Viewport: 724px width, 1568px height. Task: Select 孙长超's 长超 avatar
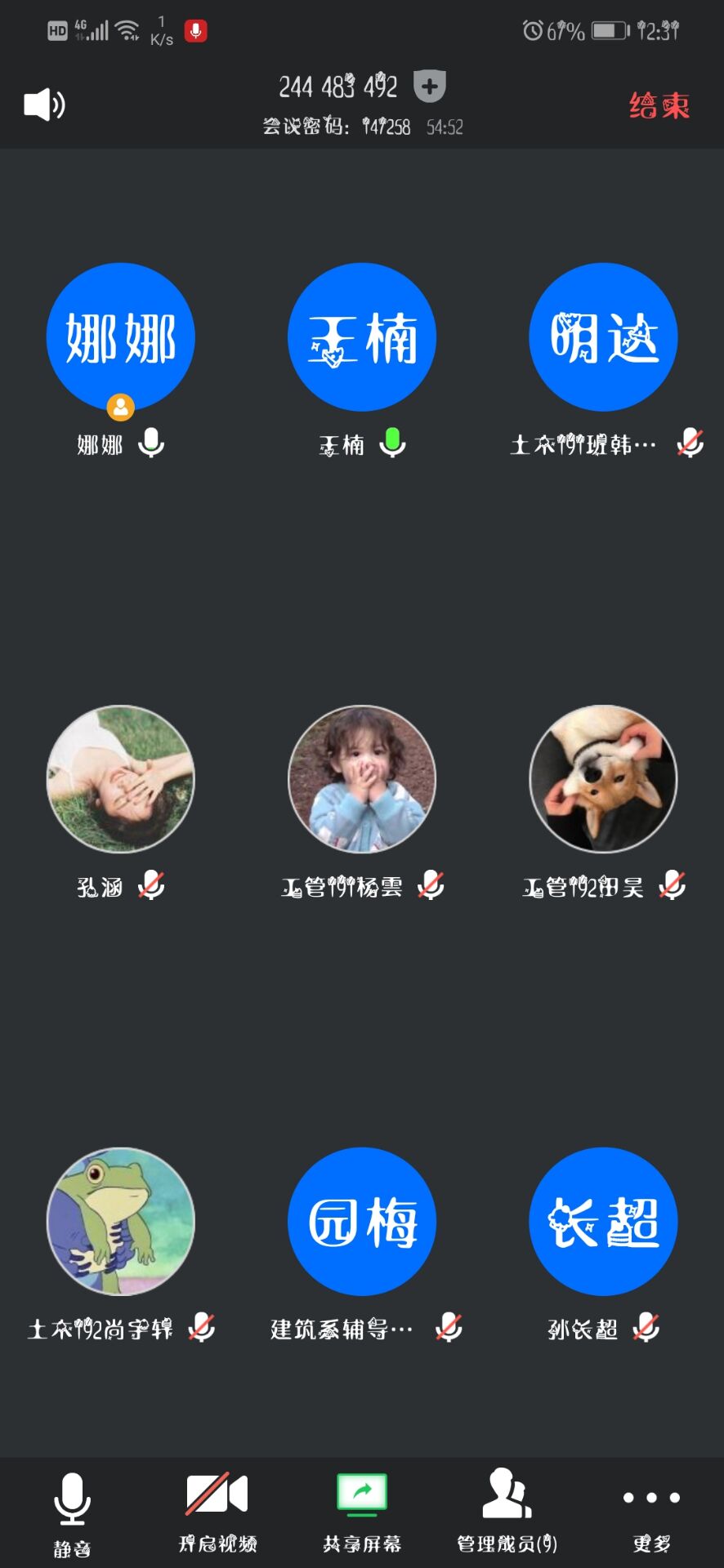(x=603, y=1221)
